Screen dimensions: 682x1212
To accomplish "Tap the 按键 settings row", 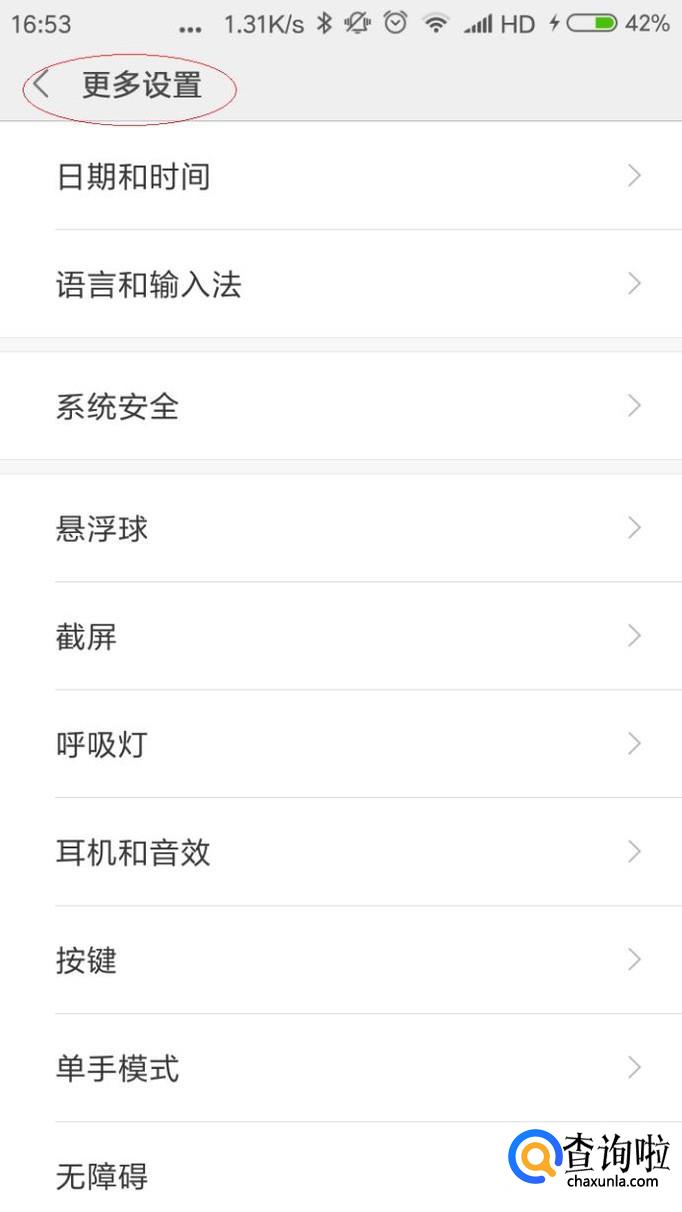I will coord(340,960).
